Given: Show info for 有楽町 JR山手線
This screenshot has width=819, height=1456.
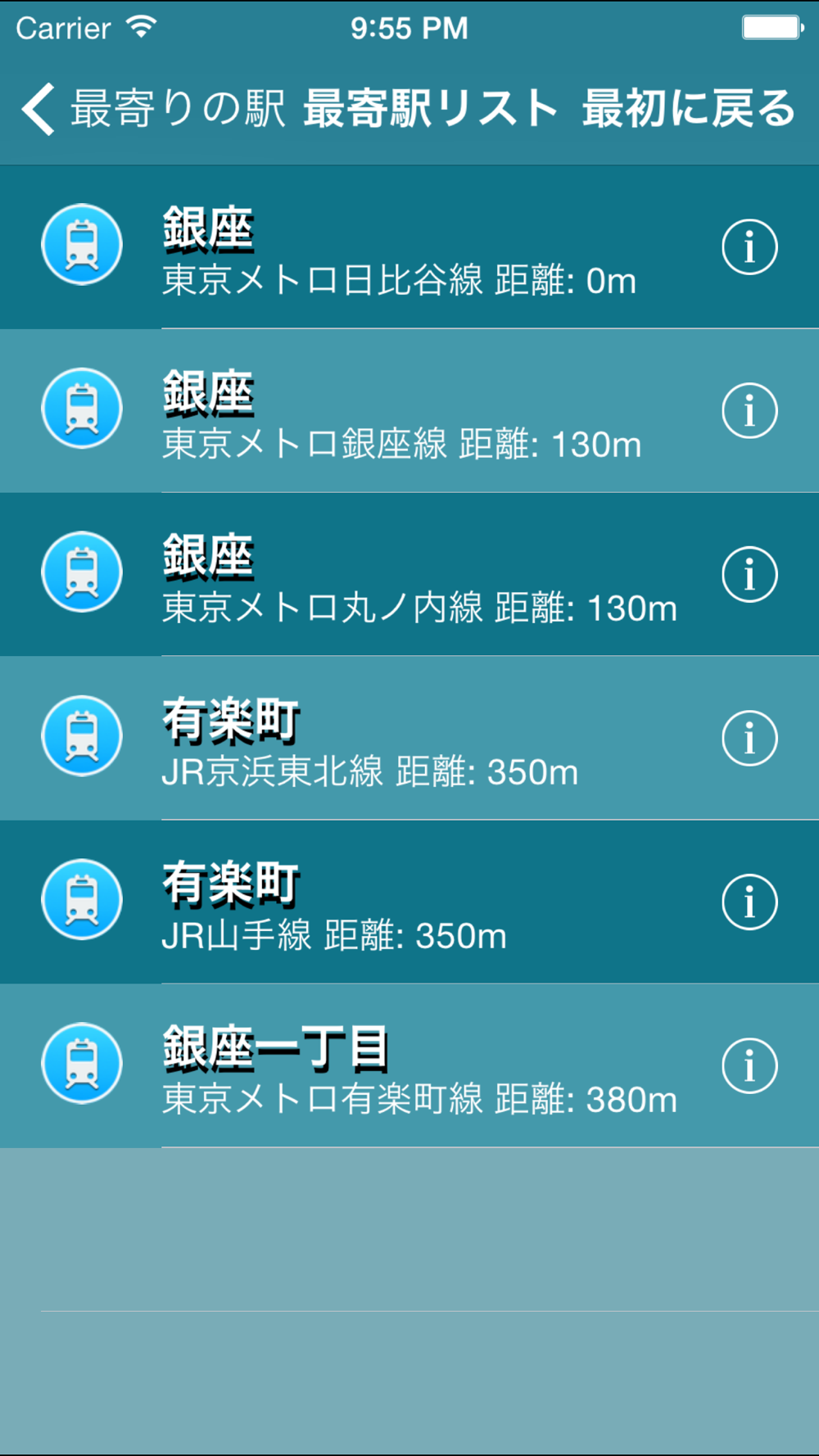Looking at the screenshot, I should click(749, 902).
